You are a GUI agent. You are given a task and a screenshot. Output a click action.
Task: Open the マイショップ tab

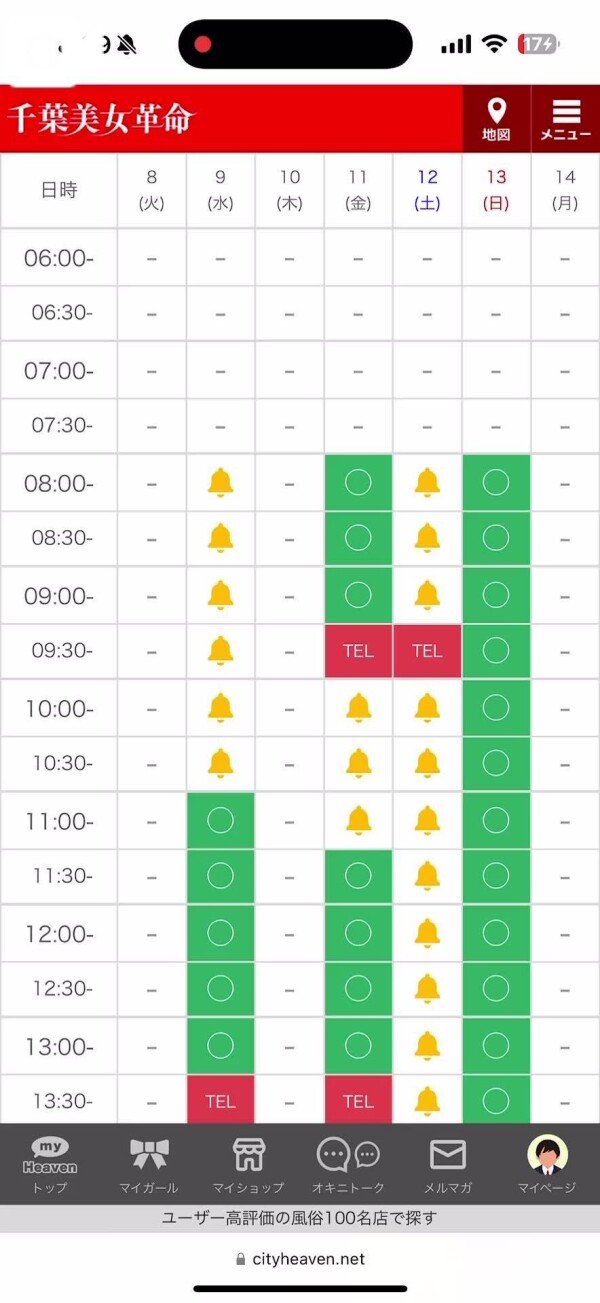[248, 1165]
